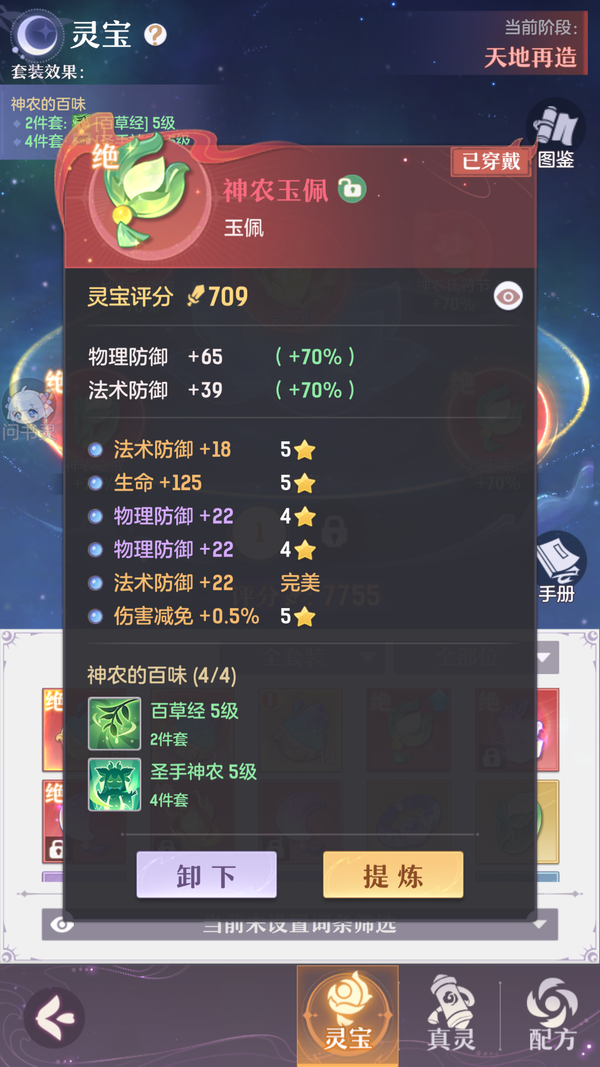Open the help question mark beside 灵宝

[x=155, y=35]
